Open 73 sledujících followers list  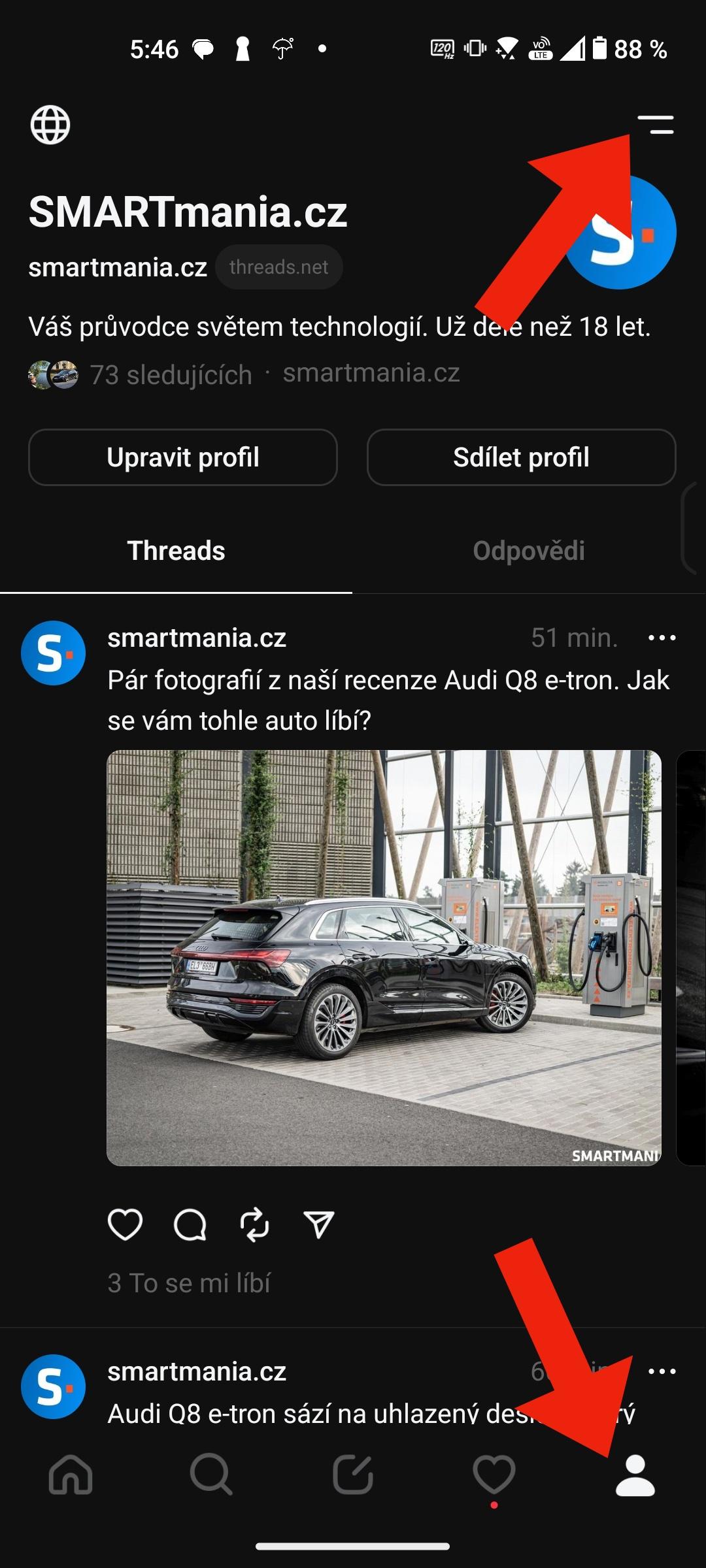coord(171,375)
